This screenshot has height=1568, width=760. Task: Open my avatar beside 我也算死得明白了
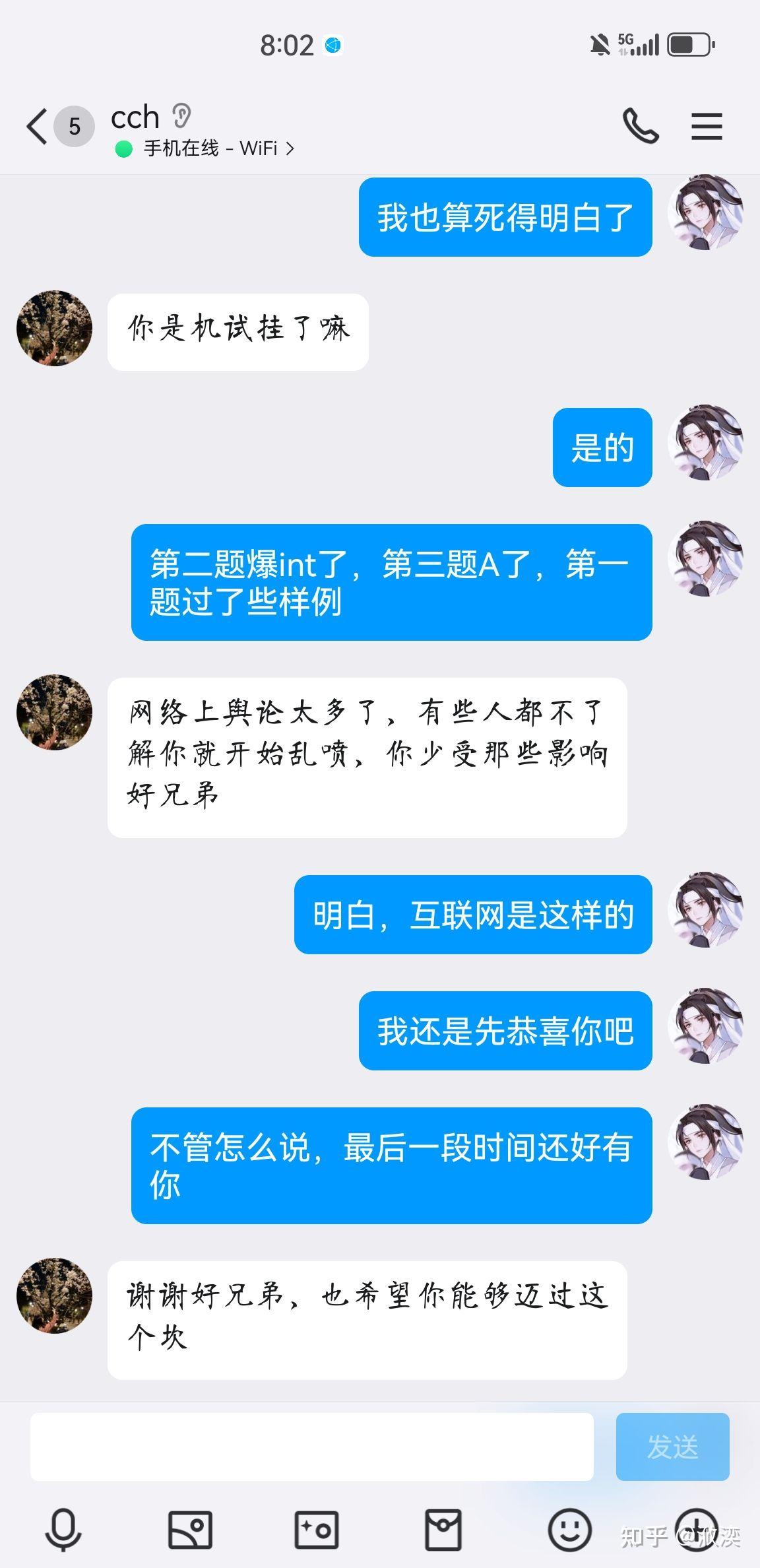coord(705,212)
